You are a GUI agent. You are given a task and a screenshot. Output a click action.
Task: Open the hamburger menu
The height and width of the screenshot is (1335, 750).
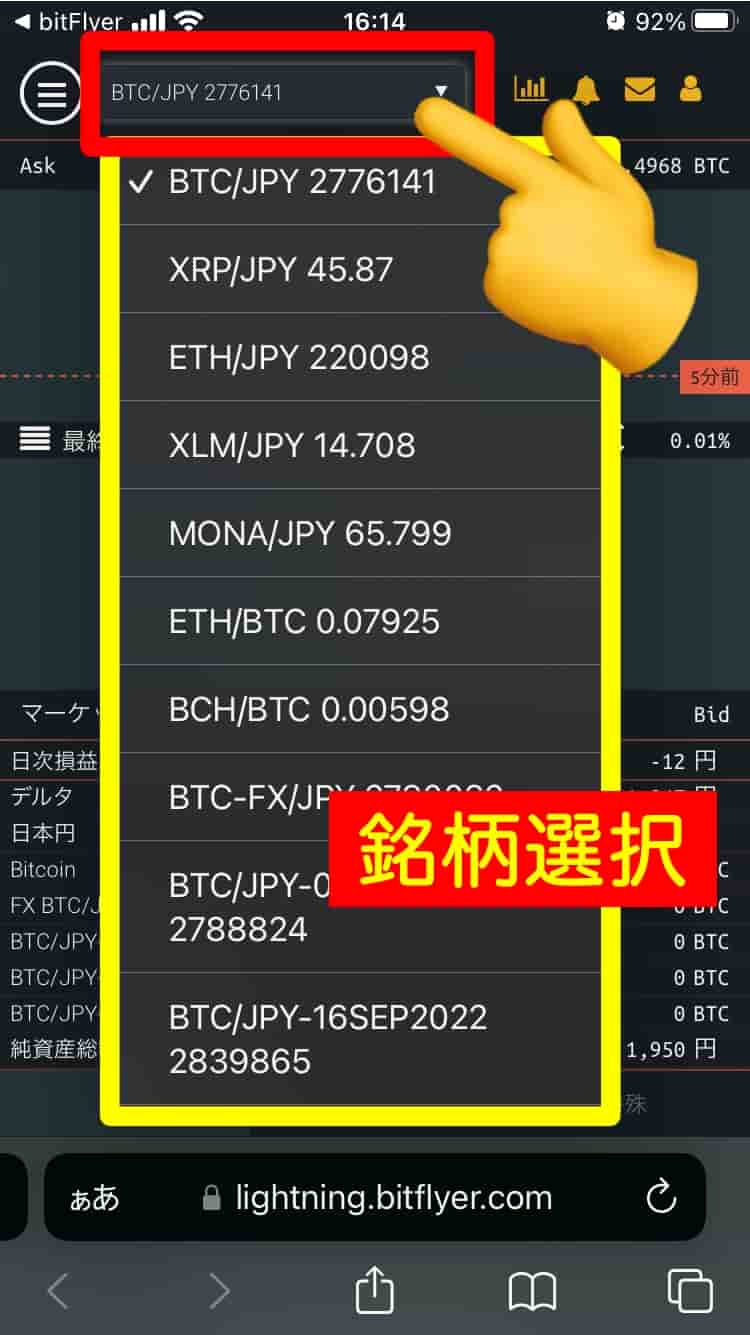point(51,93)
